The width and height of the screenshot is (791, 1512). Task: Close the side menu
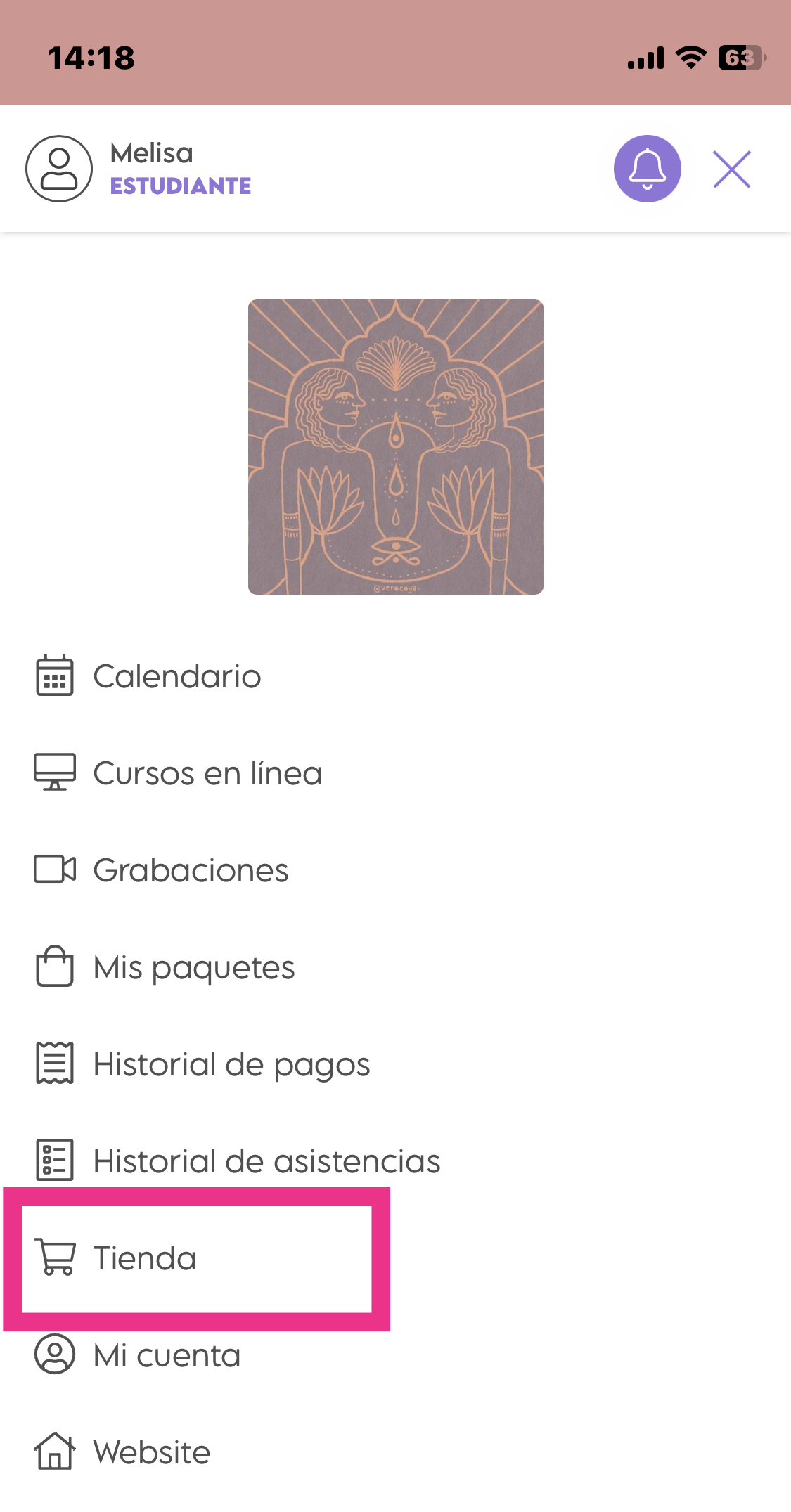click(732, 169)
